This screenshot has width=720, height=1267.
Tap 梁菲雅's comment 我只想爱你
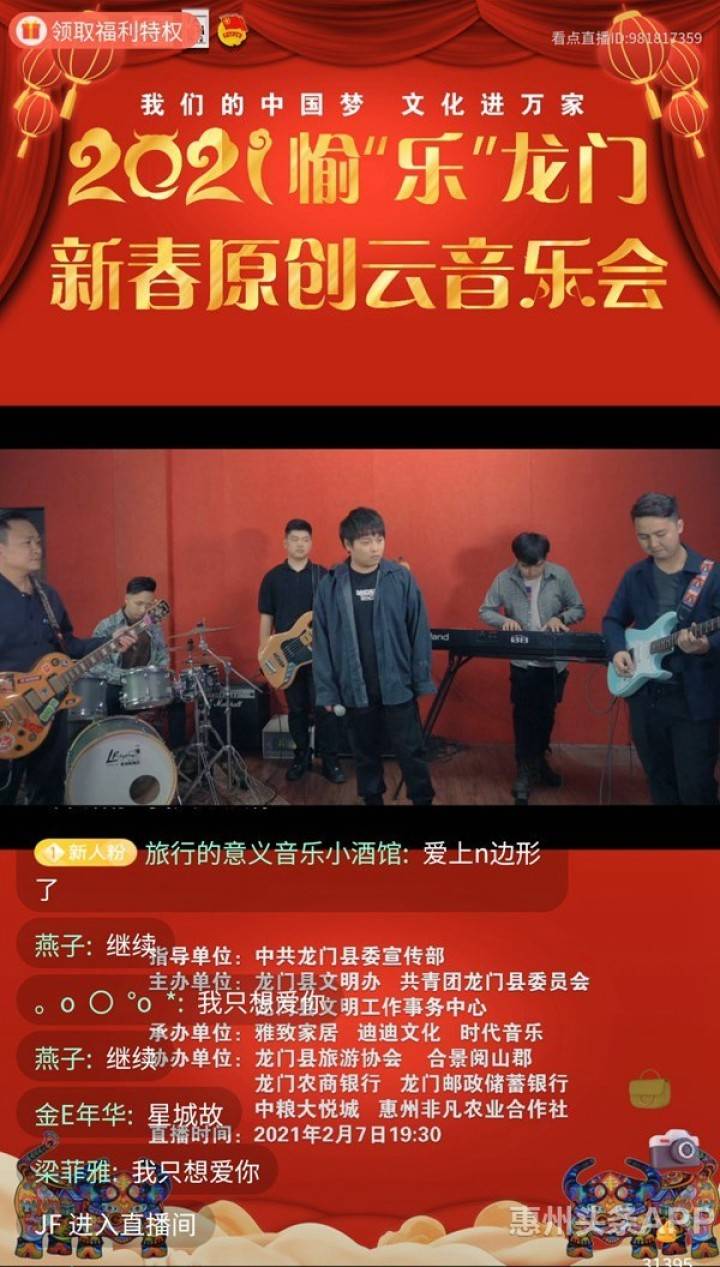146,1171
